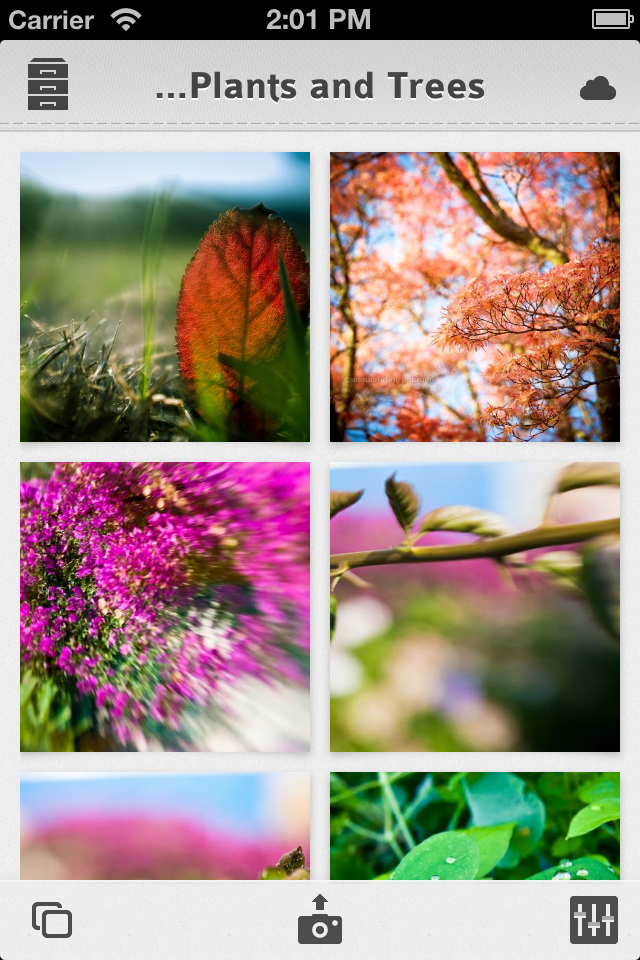Tap the stacked squares multi-select icon

(x=52, y=920)
